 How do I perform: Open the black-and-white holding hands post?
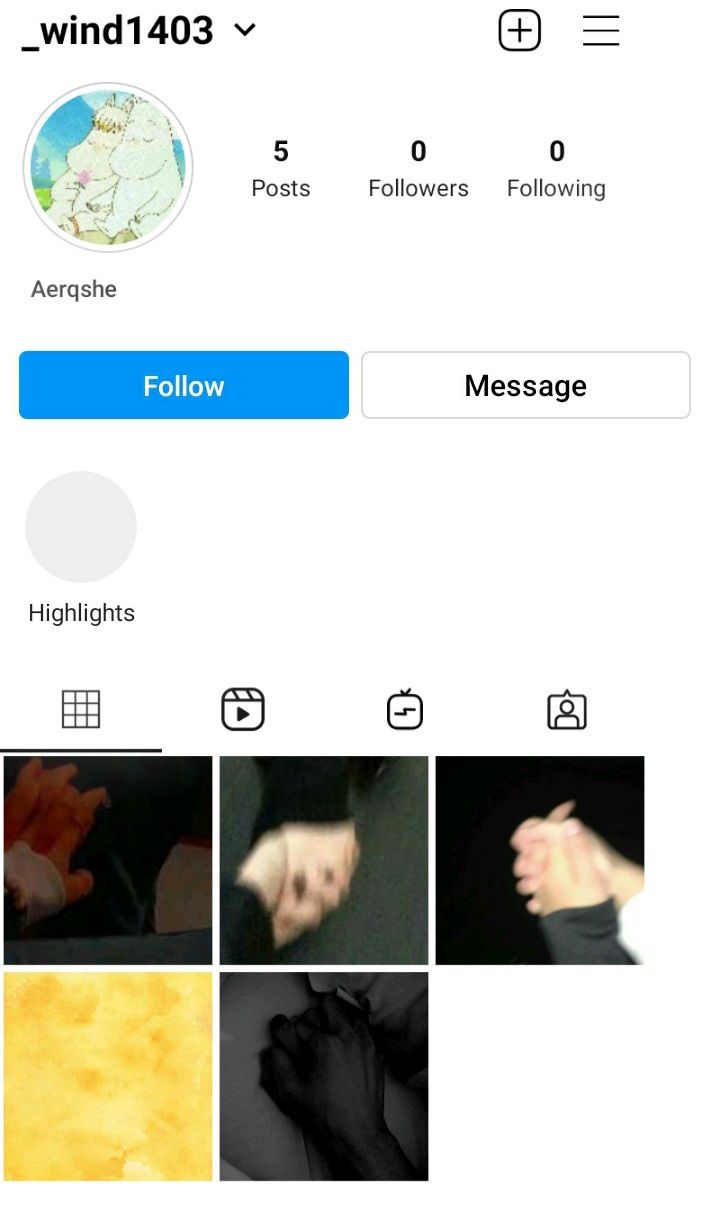[x=324, y=1076]
